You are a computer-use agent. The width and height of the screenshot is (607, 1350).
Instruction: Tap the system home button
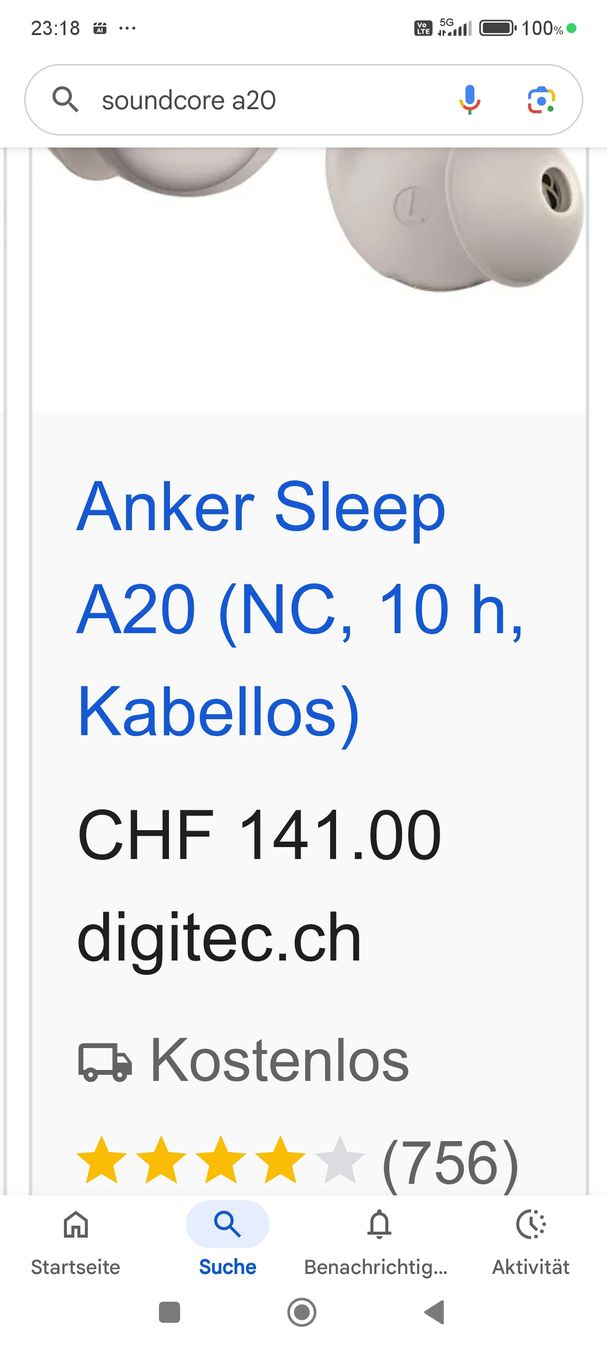click(302, 1312)
